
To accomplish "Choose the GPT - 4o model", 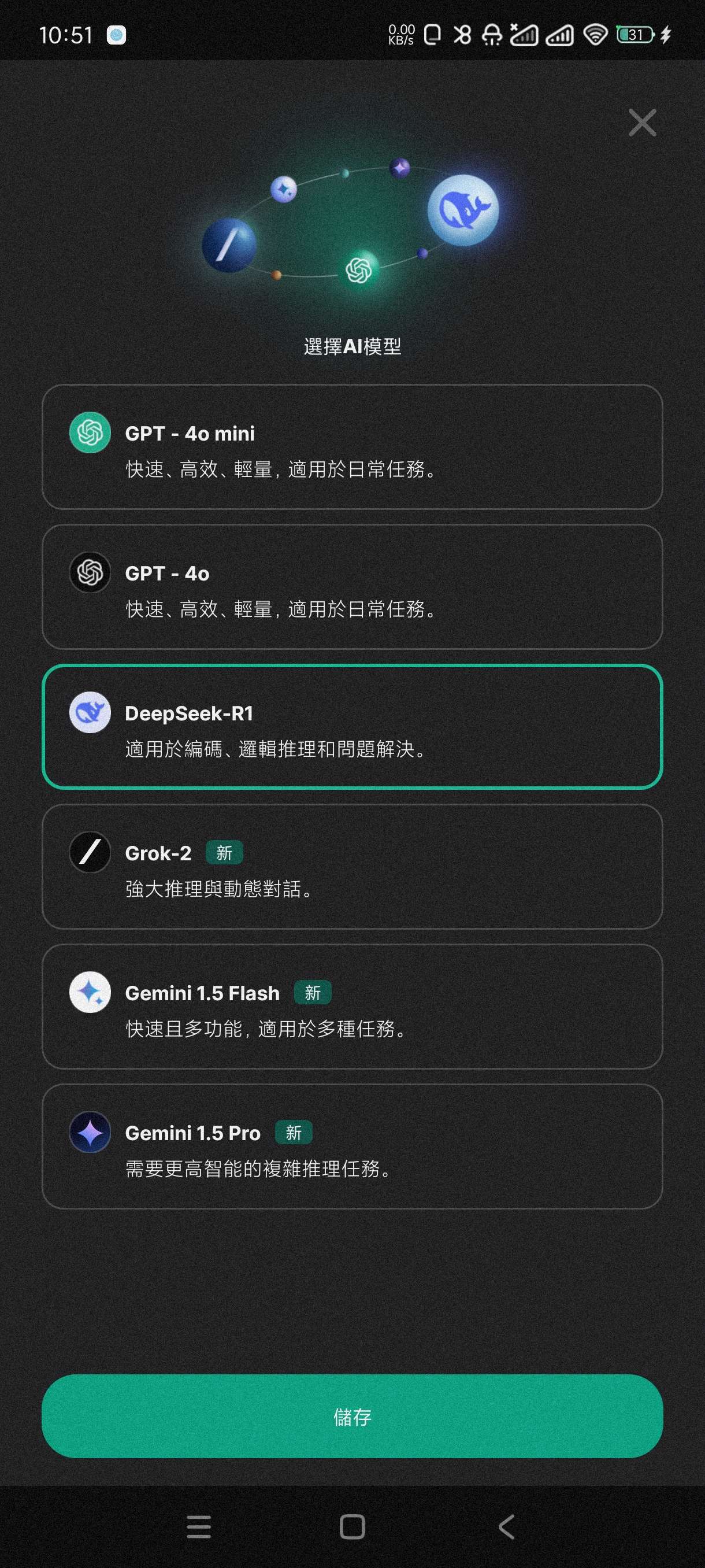I will click(x=351, y=587).
